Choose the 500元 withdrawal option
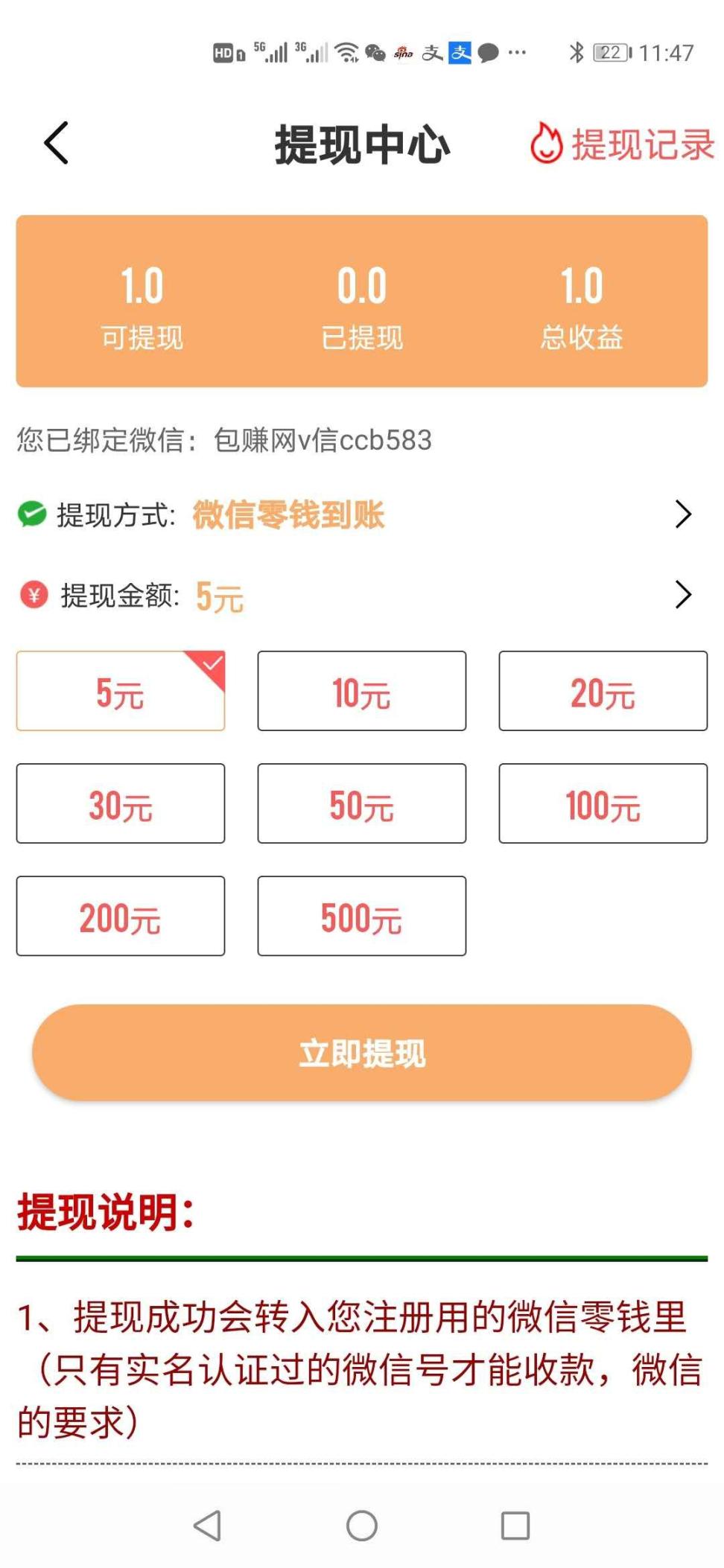724x1568 pixels. 362,916
